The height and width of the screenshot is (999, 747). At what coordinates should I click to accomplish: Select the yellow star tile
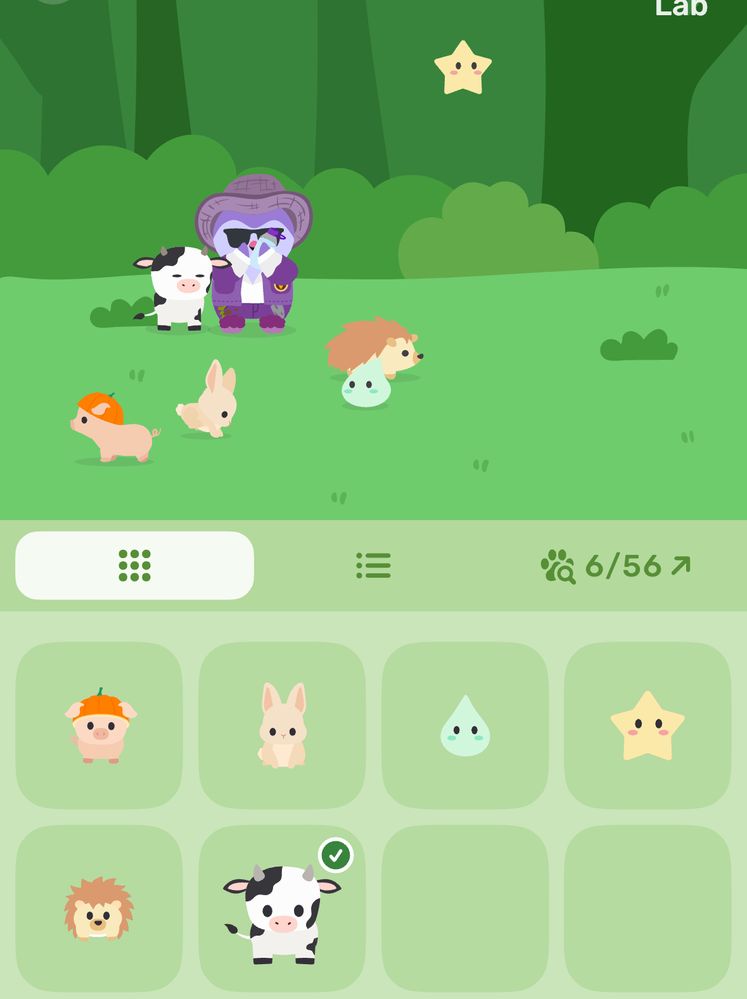(x=647, y=725)
